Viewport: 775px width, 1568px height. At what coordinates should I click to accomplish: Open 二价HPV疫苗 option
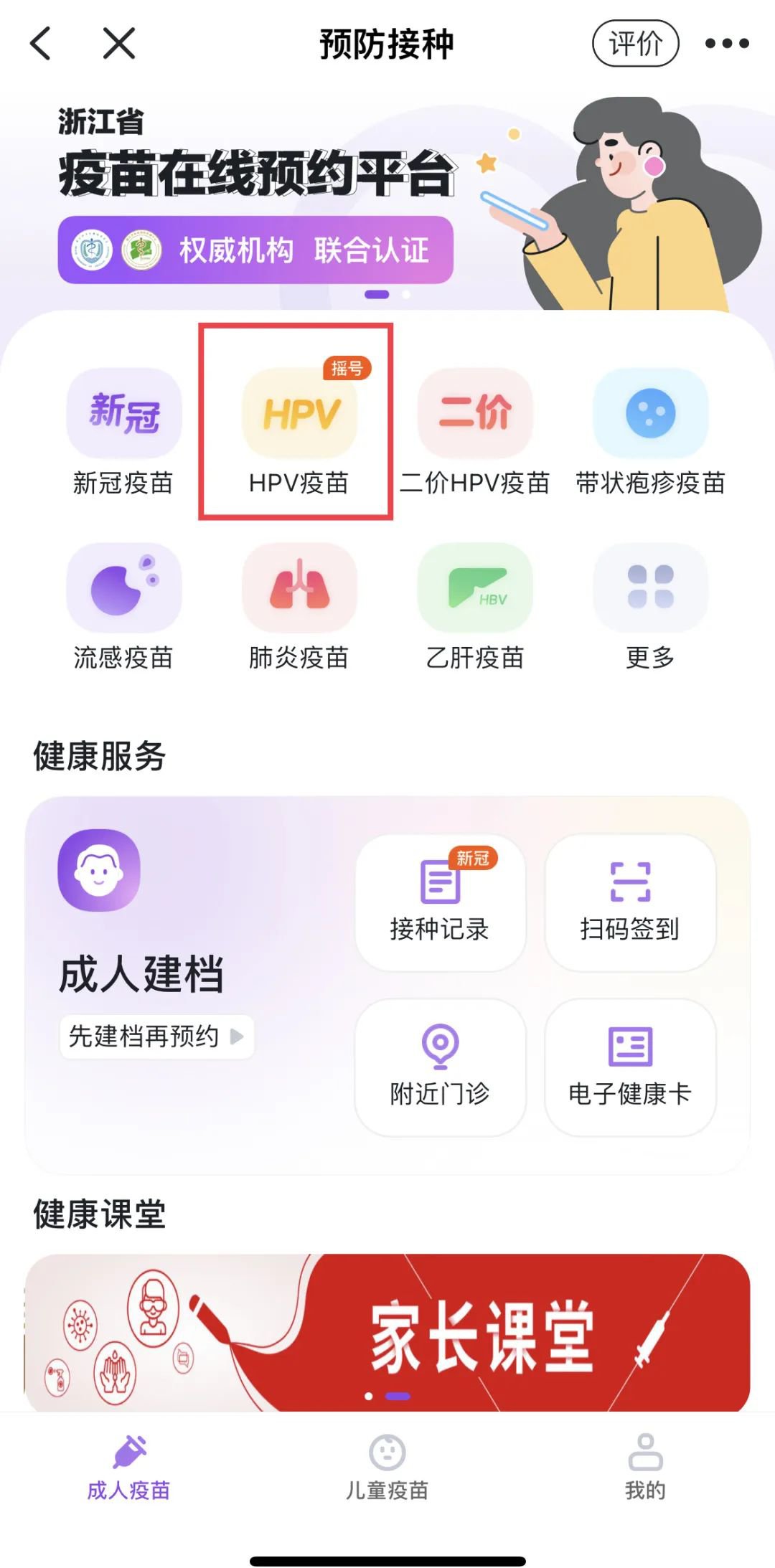(x=475, y=432)
